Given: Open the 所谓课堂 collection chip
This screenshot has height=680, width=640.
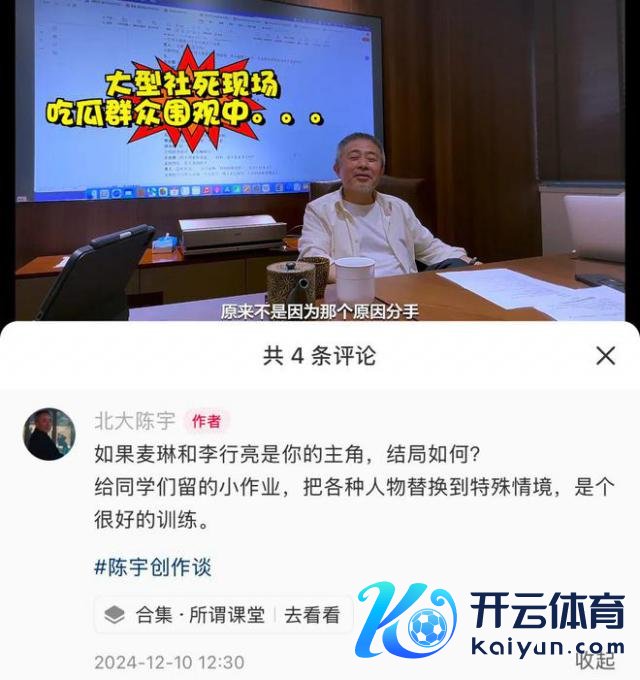Looking at the screenshot, I should click(222, 615).
